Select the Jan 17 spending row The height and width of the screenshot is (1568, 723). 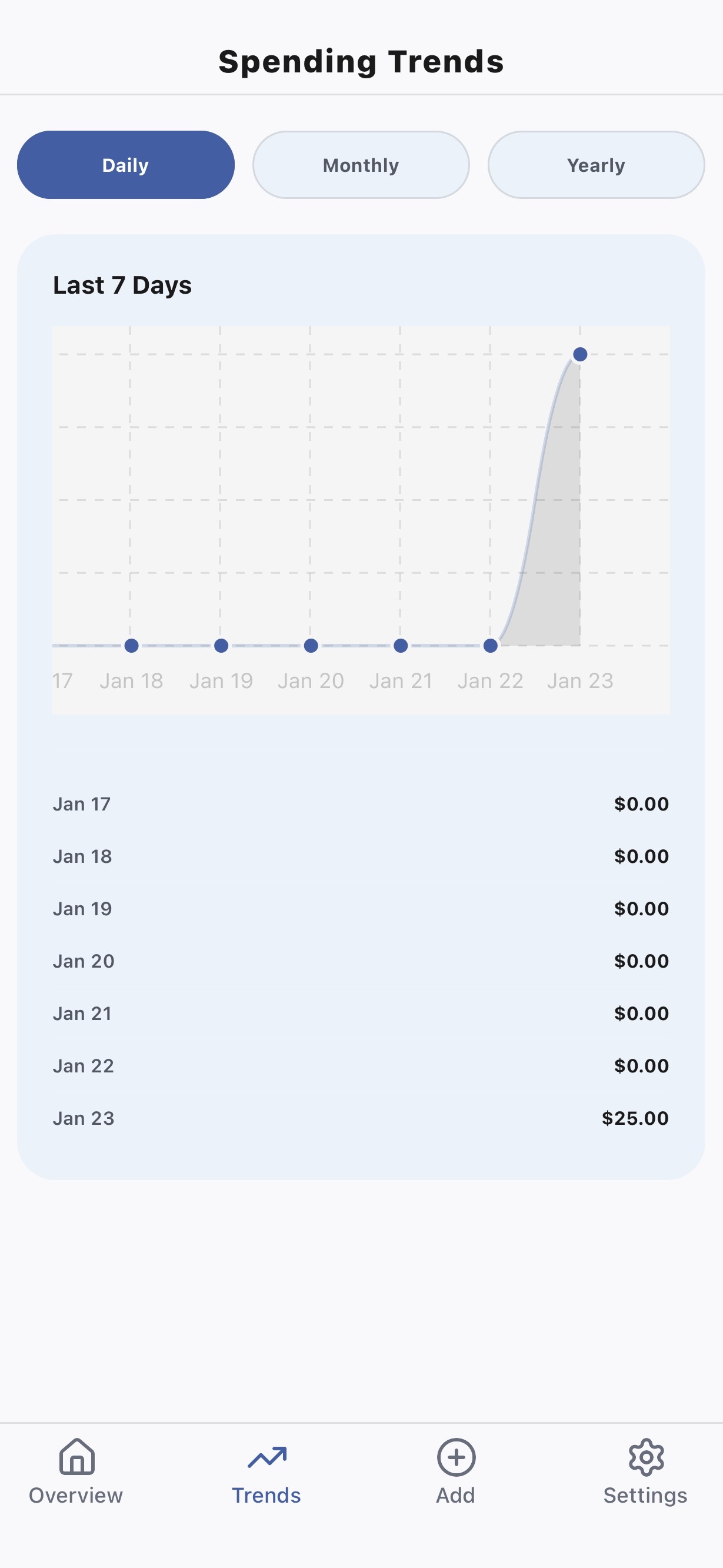tap(361, 803)
